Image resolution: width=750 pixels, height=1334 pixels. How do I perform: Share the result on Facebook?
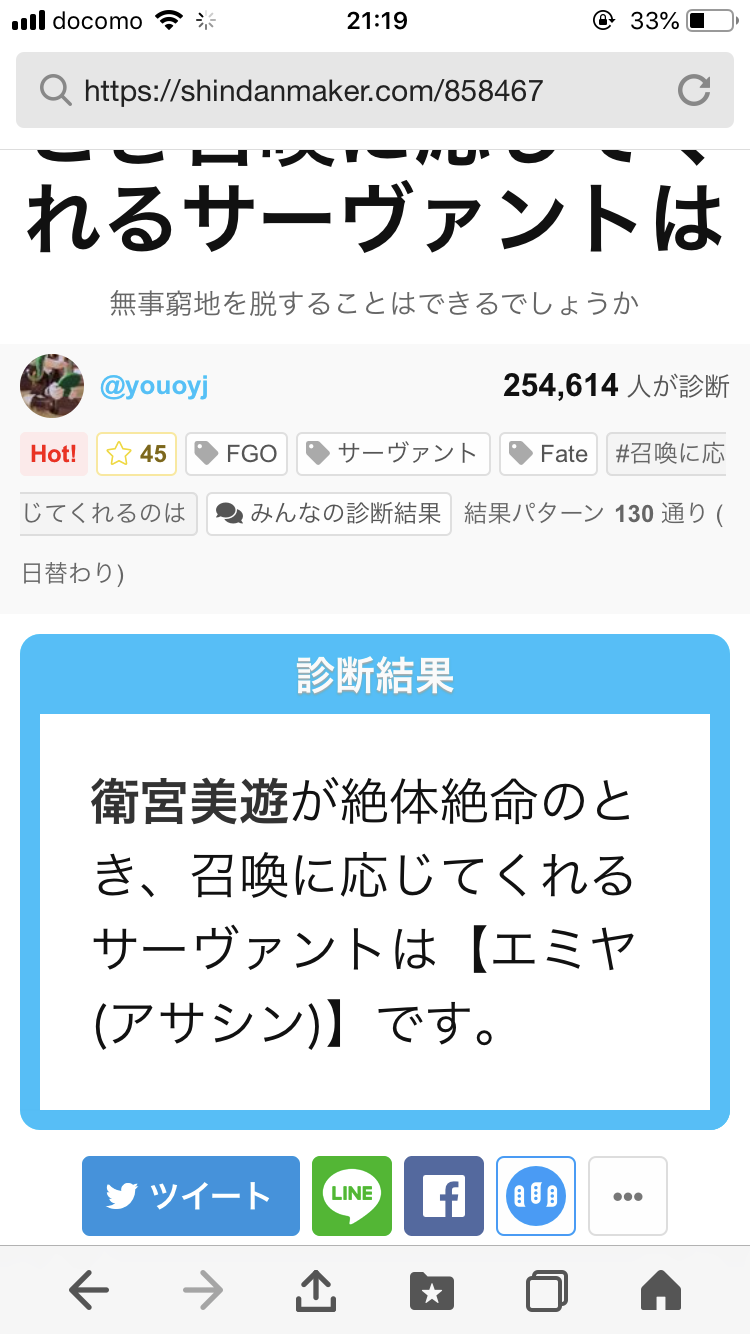(444, 1195)
